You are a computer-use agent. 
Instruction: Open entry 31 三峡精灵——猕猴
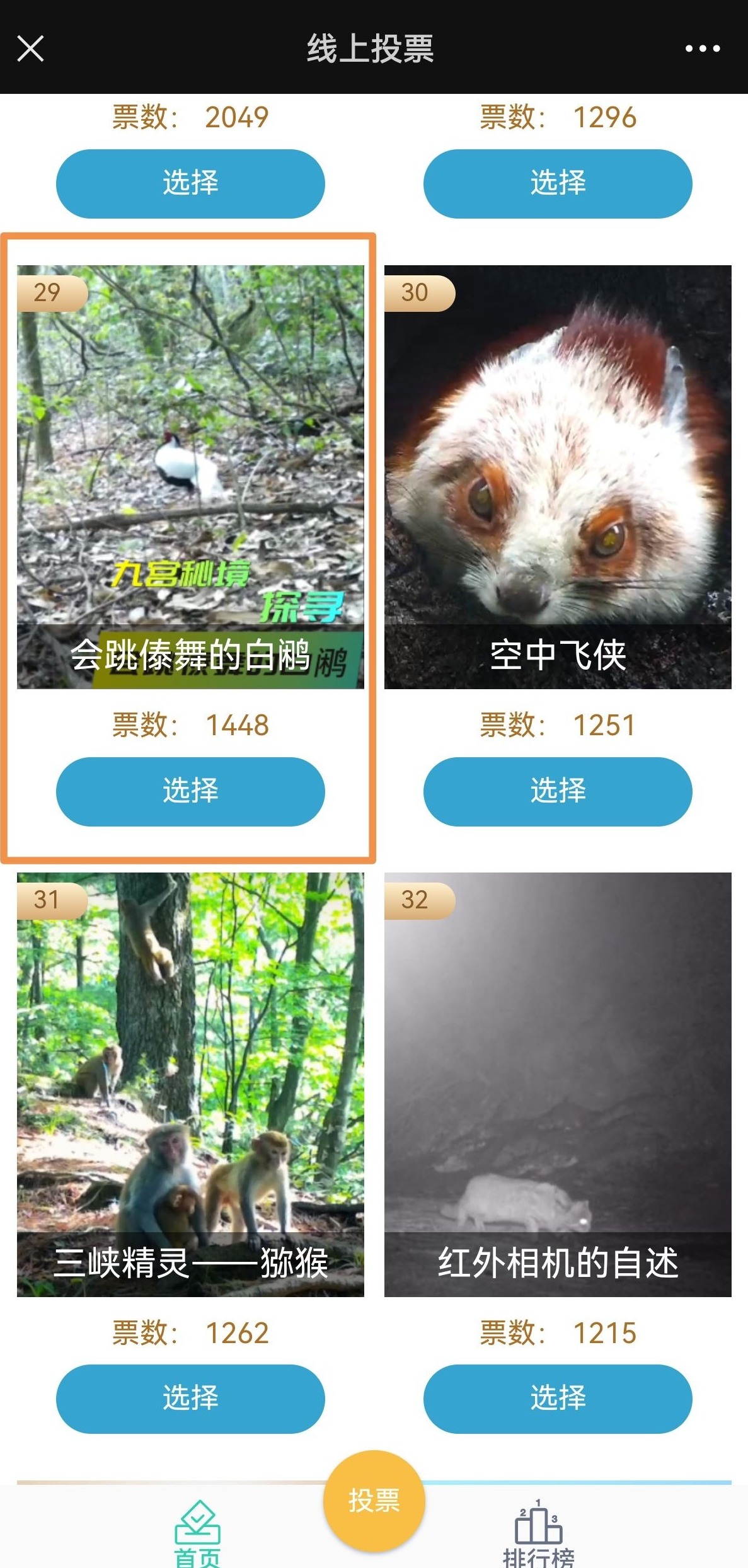tap(190, 1084)
